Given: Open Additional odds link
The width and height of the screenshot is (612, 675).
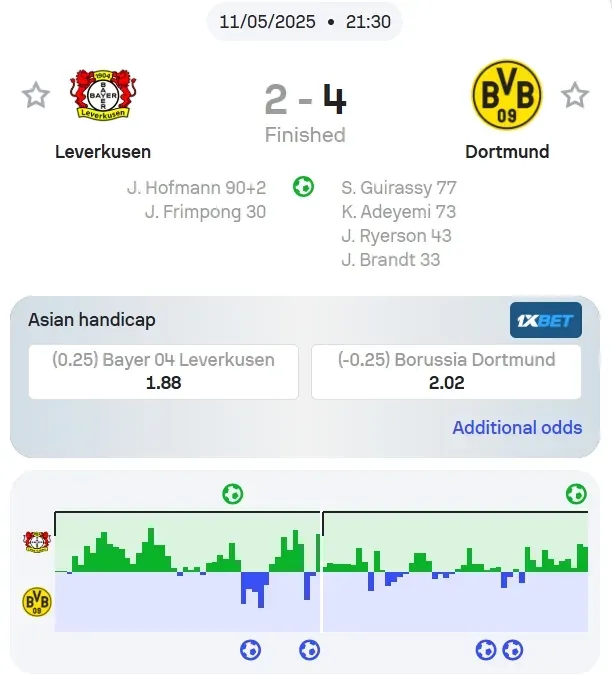Looking at the screenshot, I should (517, 427).
